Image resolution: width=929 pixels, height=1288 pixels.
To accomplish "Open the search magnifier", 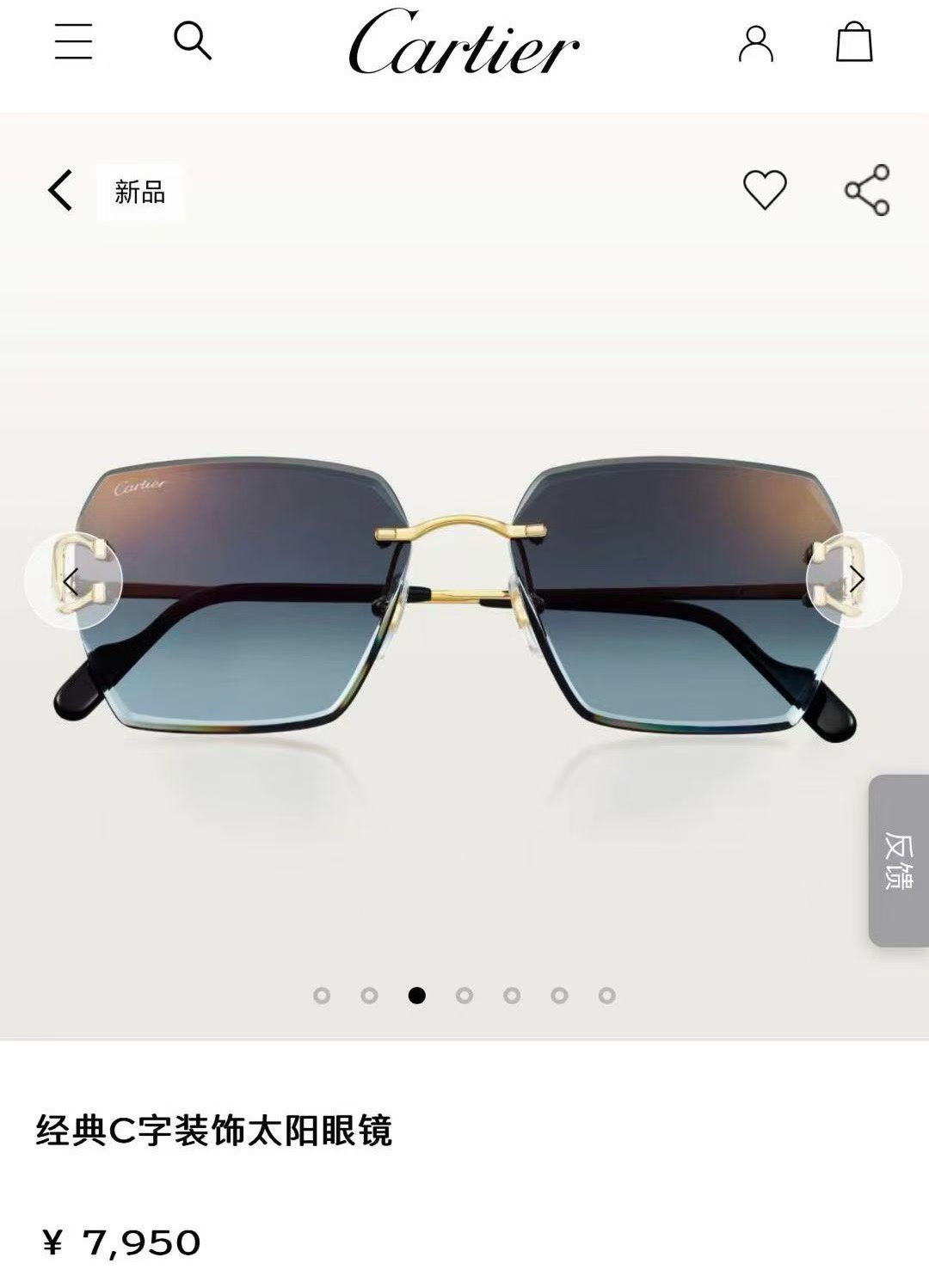I will click(x=192, y=40).
